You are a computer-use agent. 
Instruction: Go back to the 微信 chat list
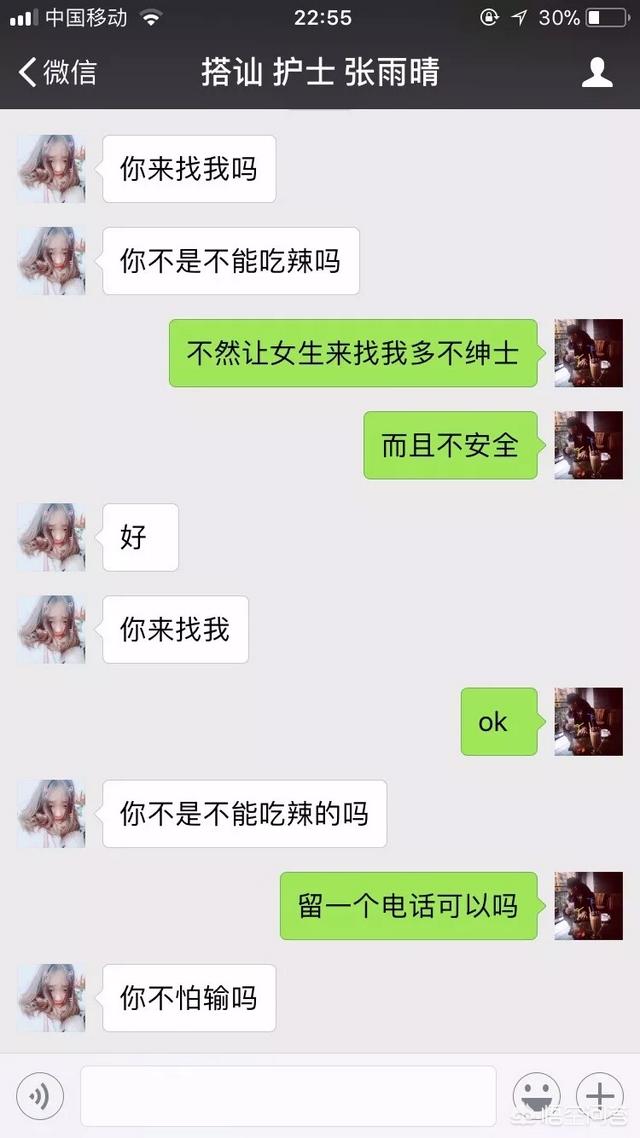coord(58,73)
